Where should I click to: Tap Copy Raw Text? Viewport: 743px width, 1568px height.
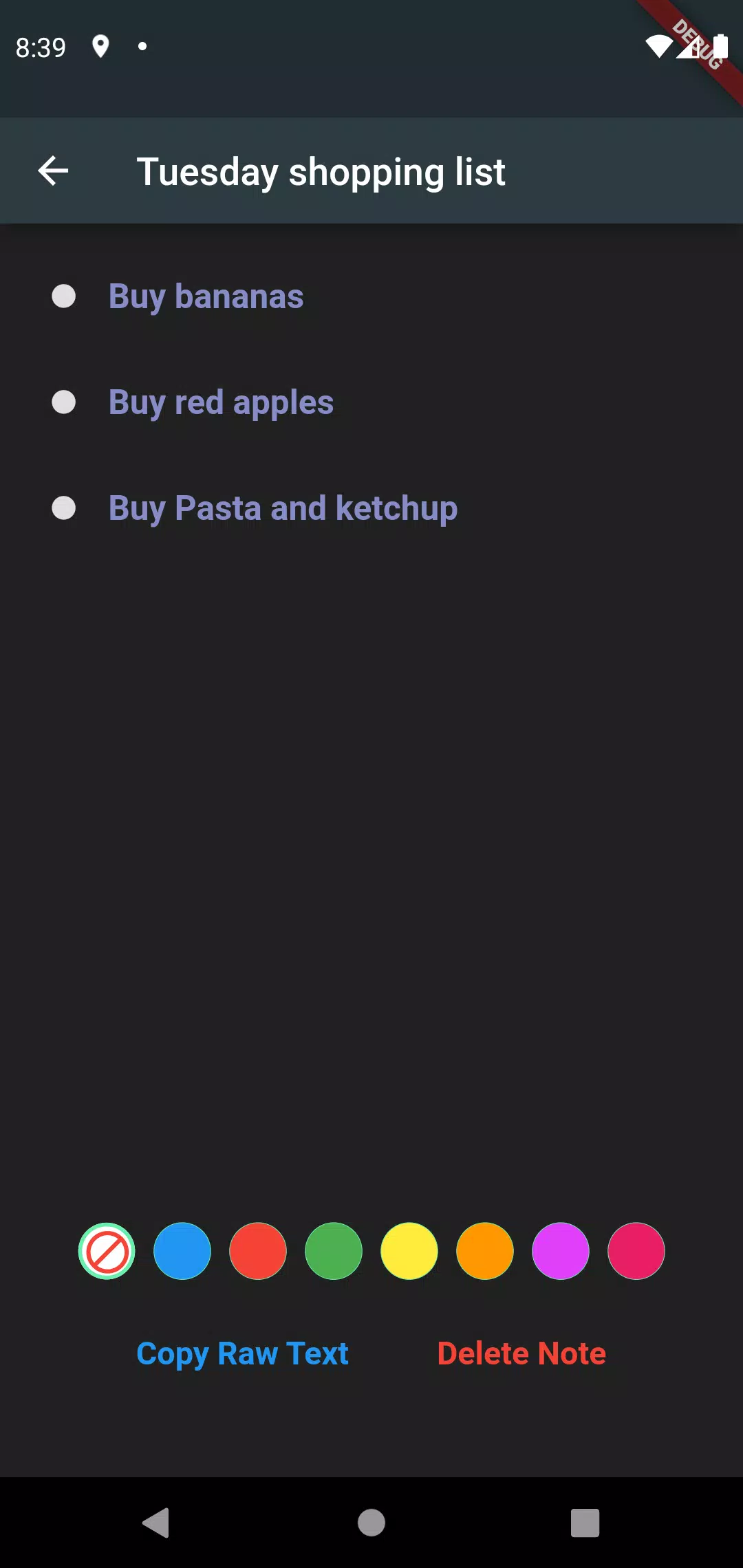(242, 1354)
